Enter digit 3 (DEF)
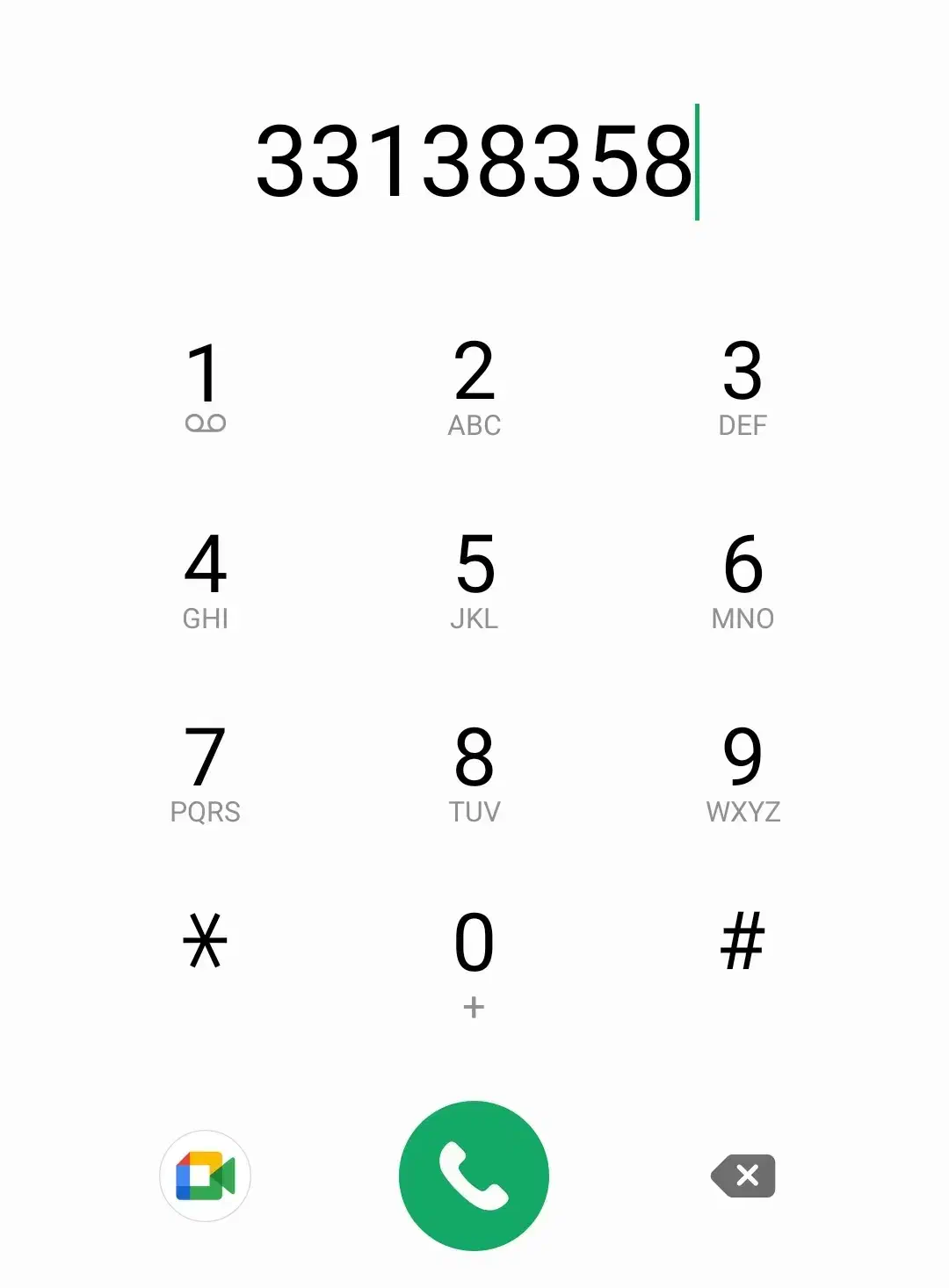Viewport: 949px width, 1288px height. [x=743, y=387]
